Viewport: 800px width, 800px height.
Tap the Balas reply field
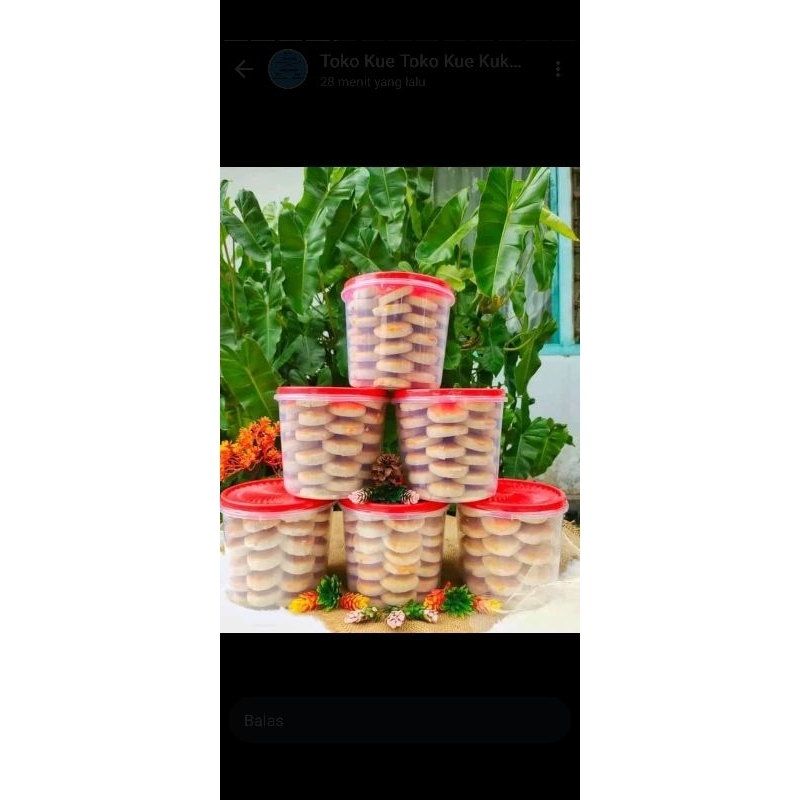400,720
